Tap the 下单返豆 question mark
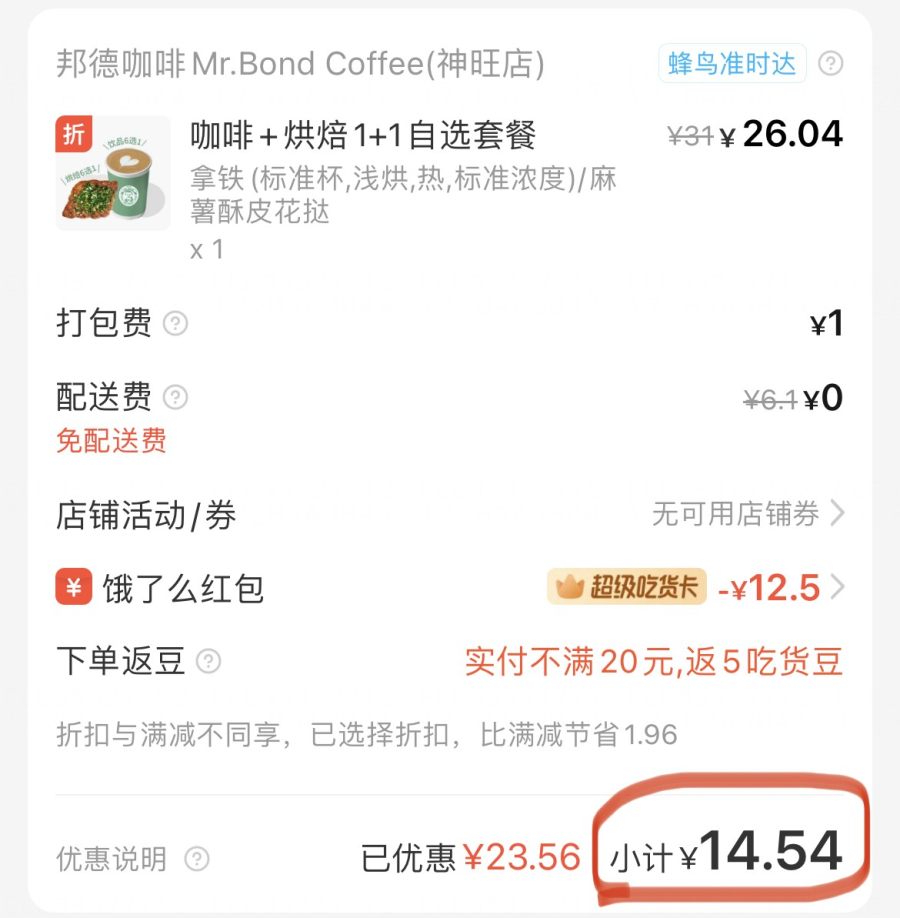Image resolution: width=900 pixels, height=918 pixels. (x=209, y=662)
